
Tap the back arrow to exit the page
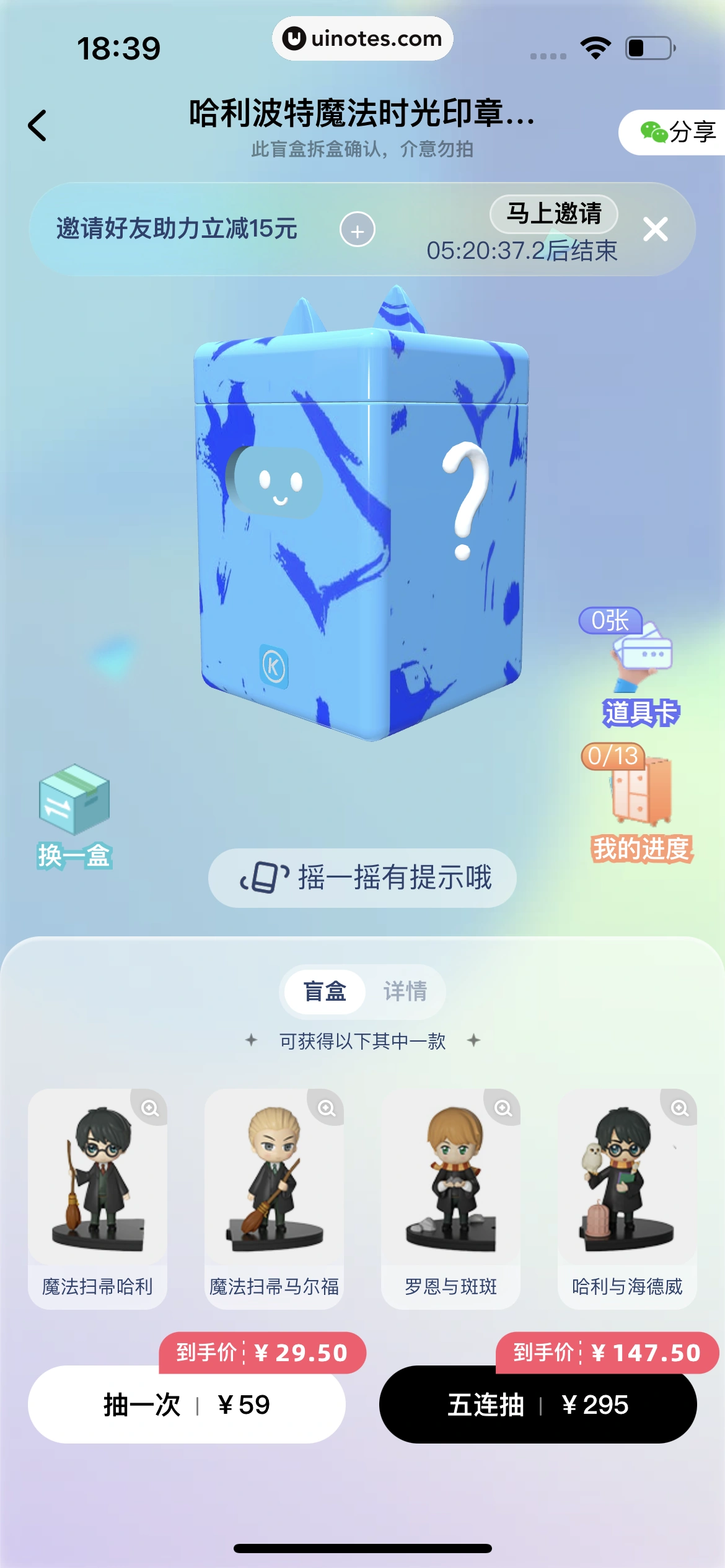(37, 124)
